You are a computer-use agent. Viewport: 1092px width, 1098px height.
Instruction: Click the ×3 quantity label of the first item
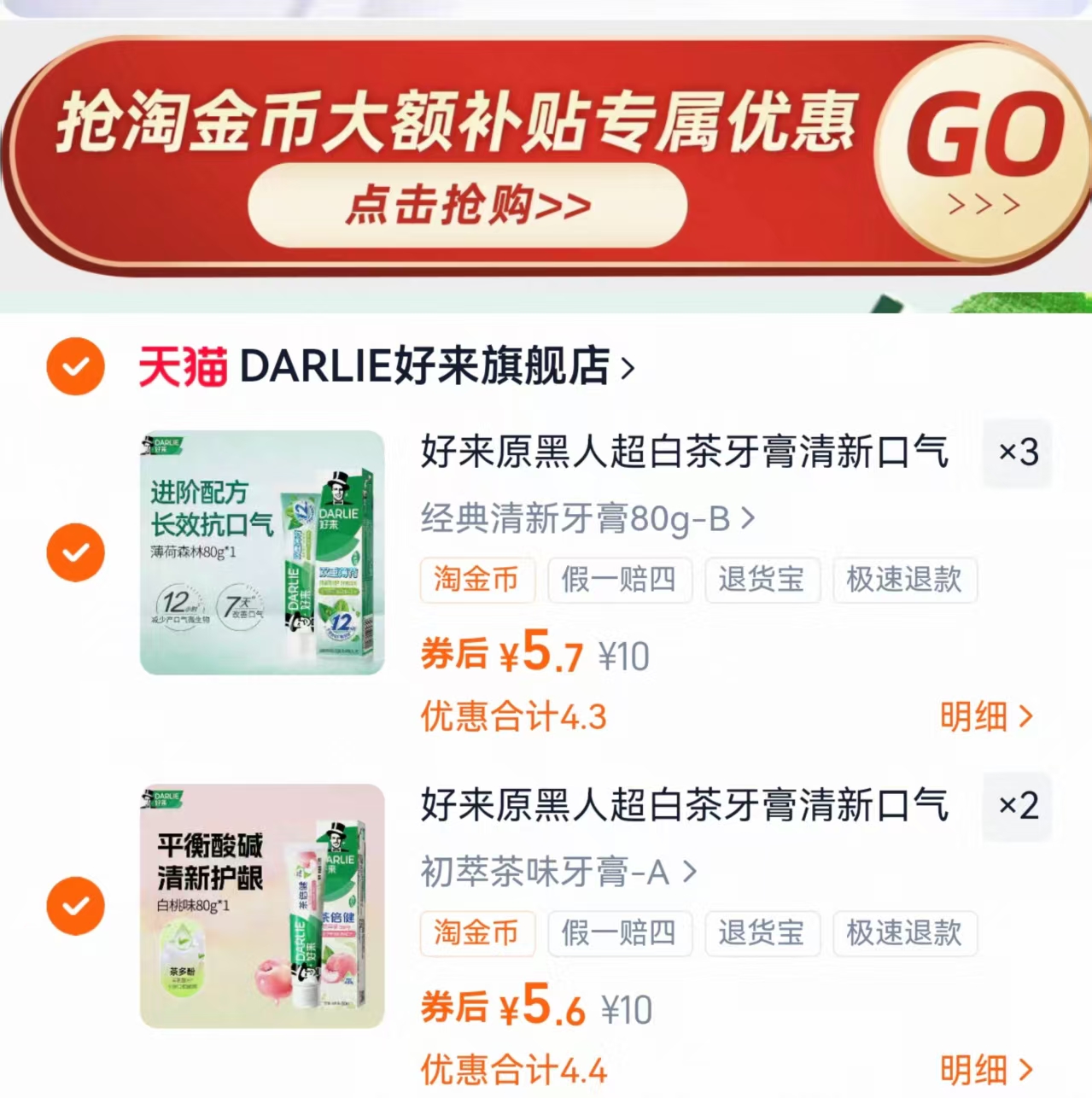[1016, 453]
